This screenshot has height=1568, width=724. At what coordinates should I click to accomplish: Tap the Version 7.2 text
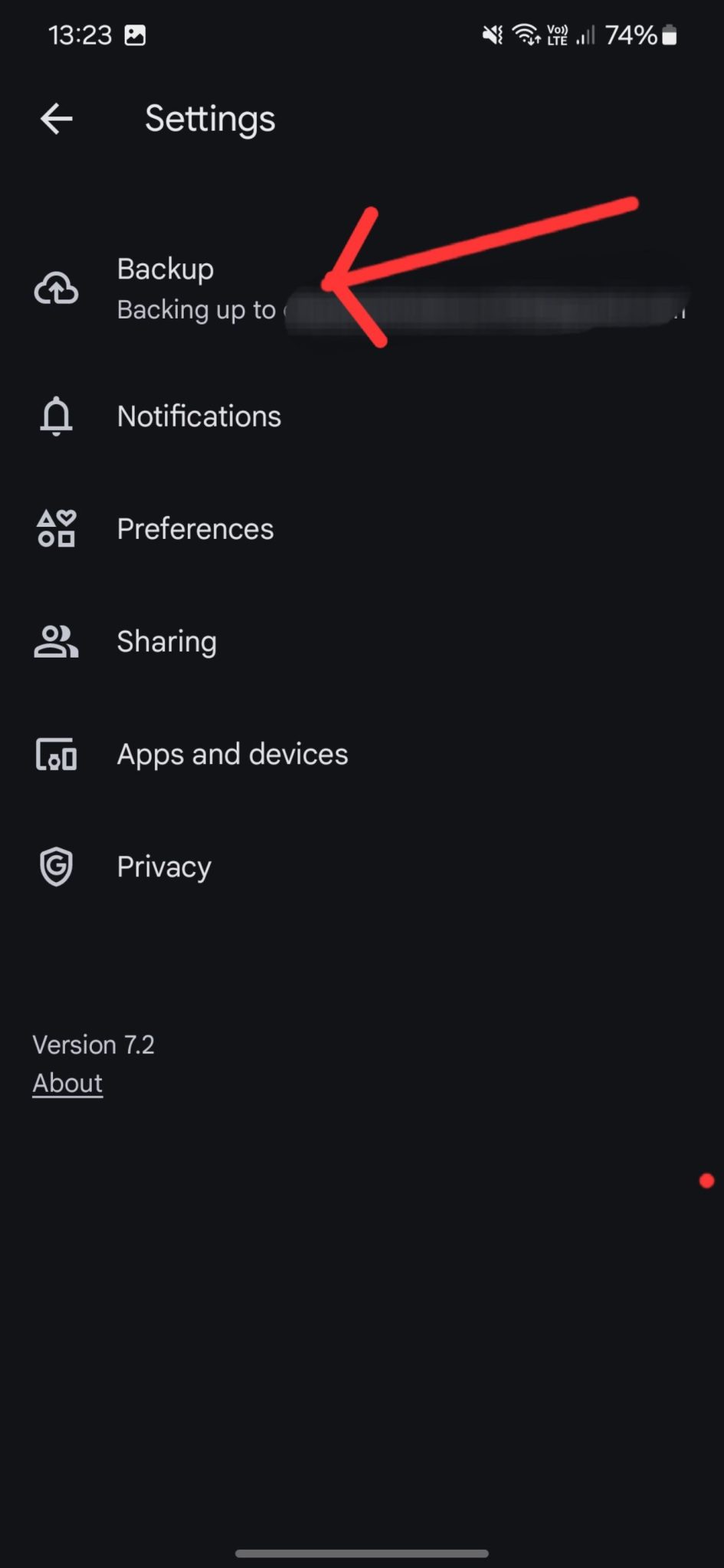pos(93,1044)
